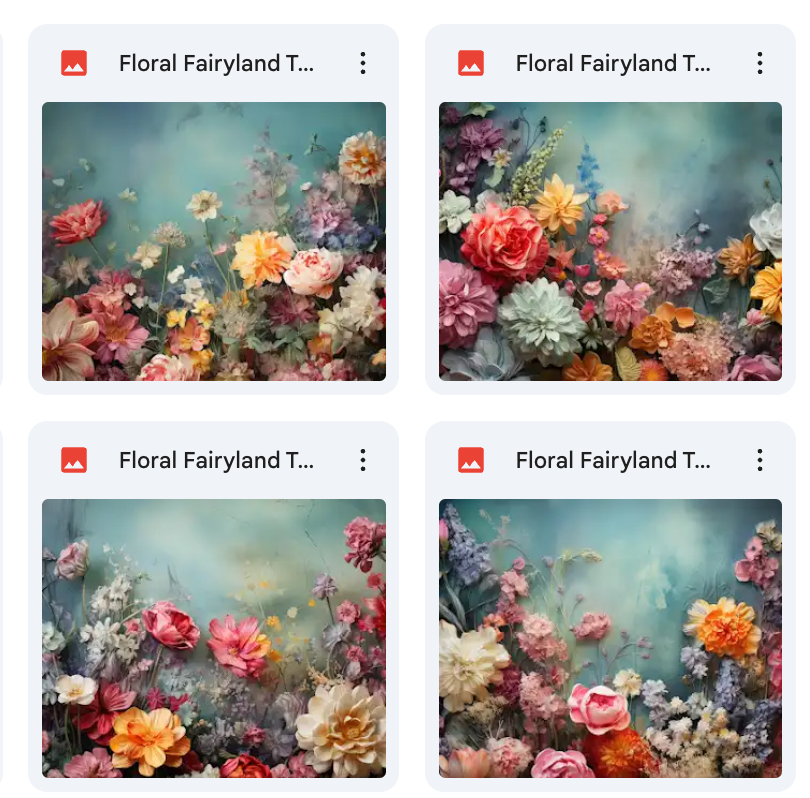Open more options for the large red rose file
This screenshot has height=798, width=810.
click(760, 64)
